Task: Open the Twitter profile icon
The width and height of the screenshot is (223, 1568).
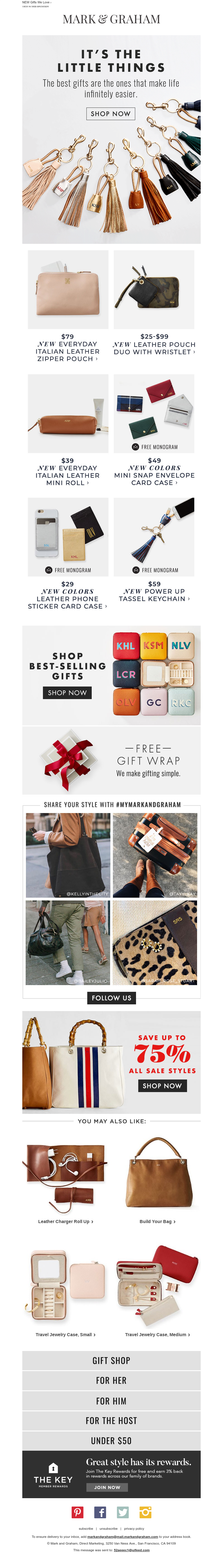Action: coord(123,1512)
